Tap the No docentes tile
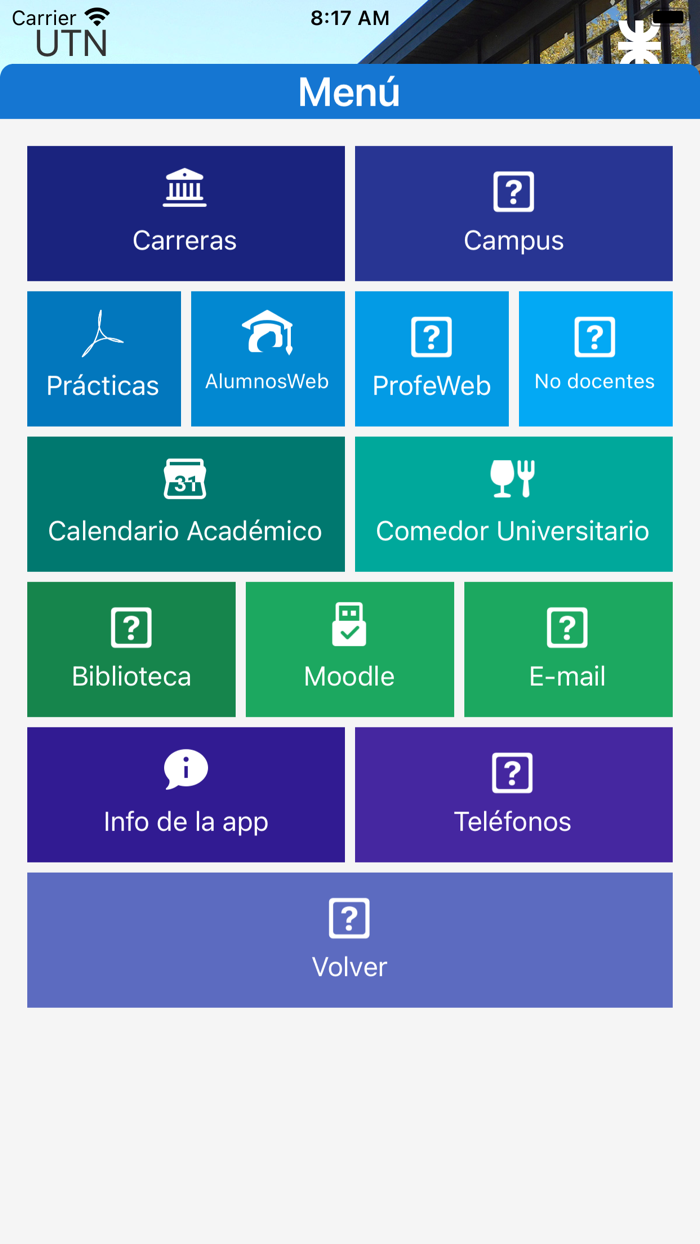Screen dimensions: 700x1244 595,358
